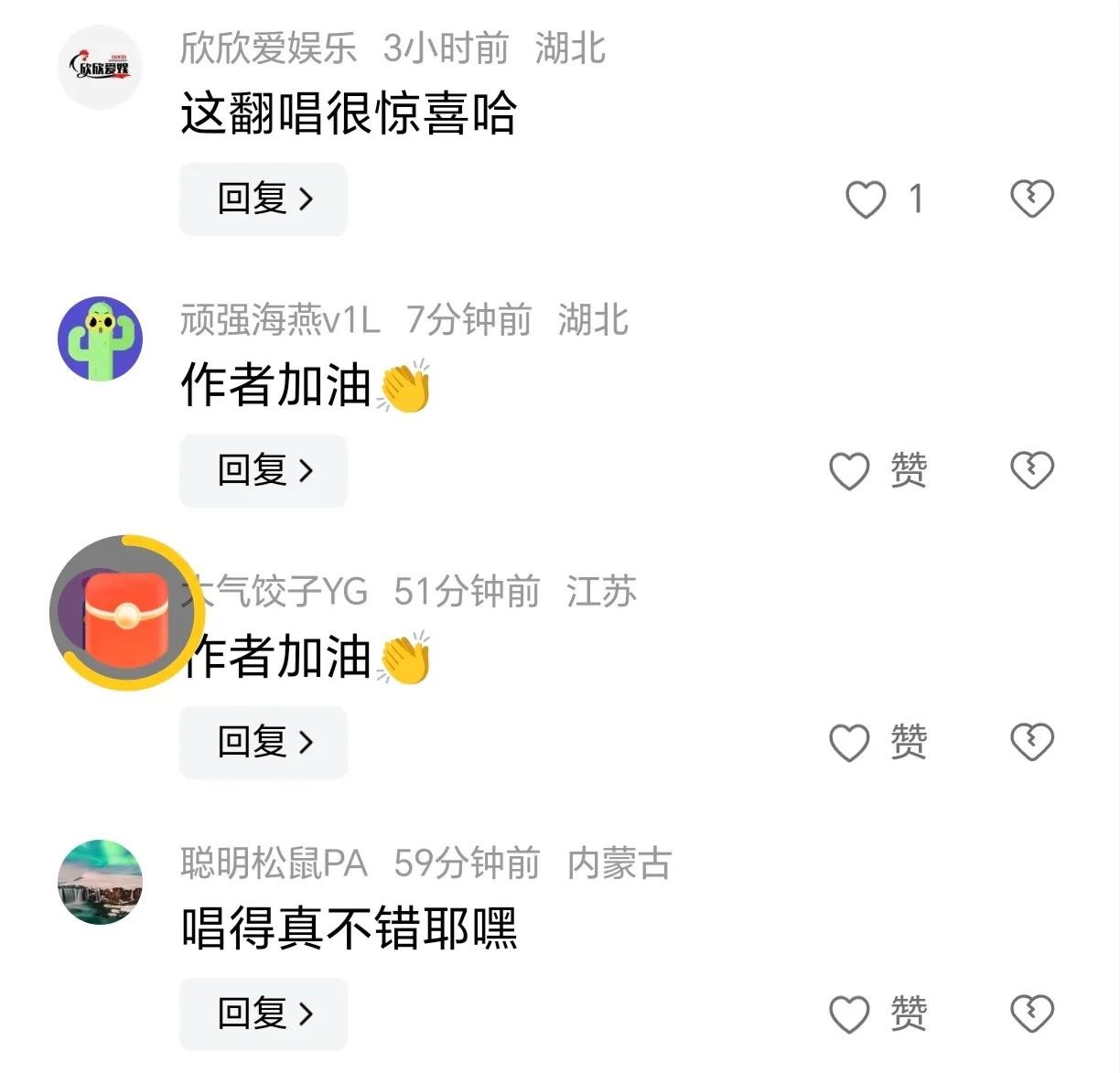Like 顽强海燕v1L's comment
Viewport: 1120px width, 1073px height.
[849, 470]
